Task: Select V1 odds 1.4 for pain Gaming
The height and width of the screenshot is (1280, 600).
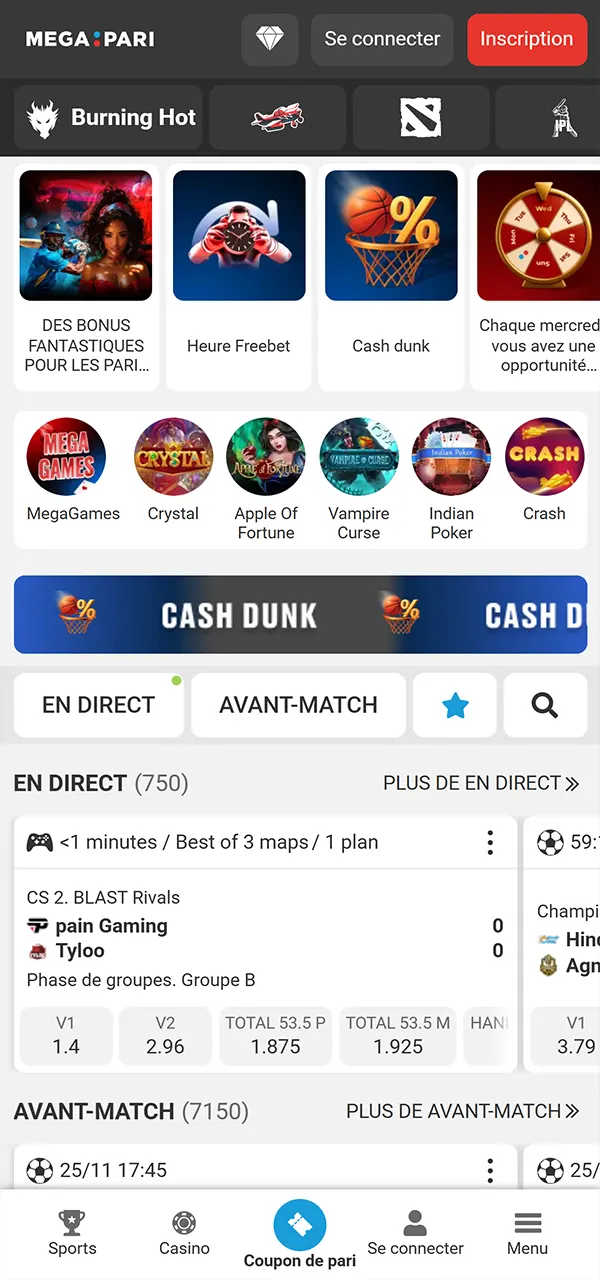Action: [x=65, y=1035]
